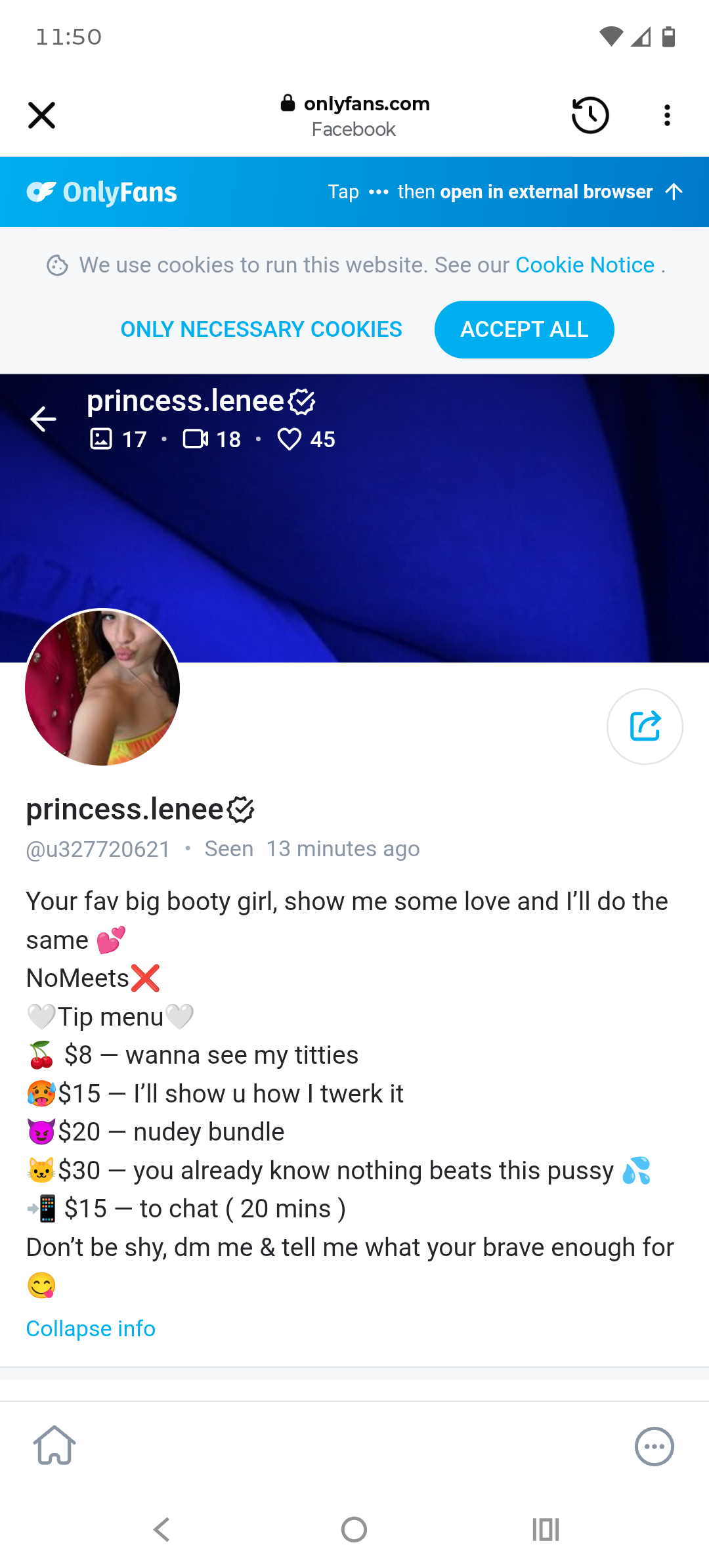Image resolution: width=709 pixels, height=1568 pixels.
Task: Tap the open in external browser banner
Action: click(x=505, y=192)
